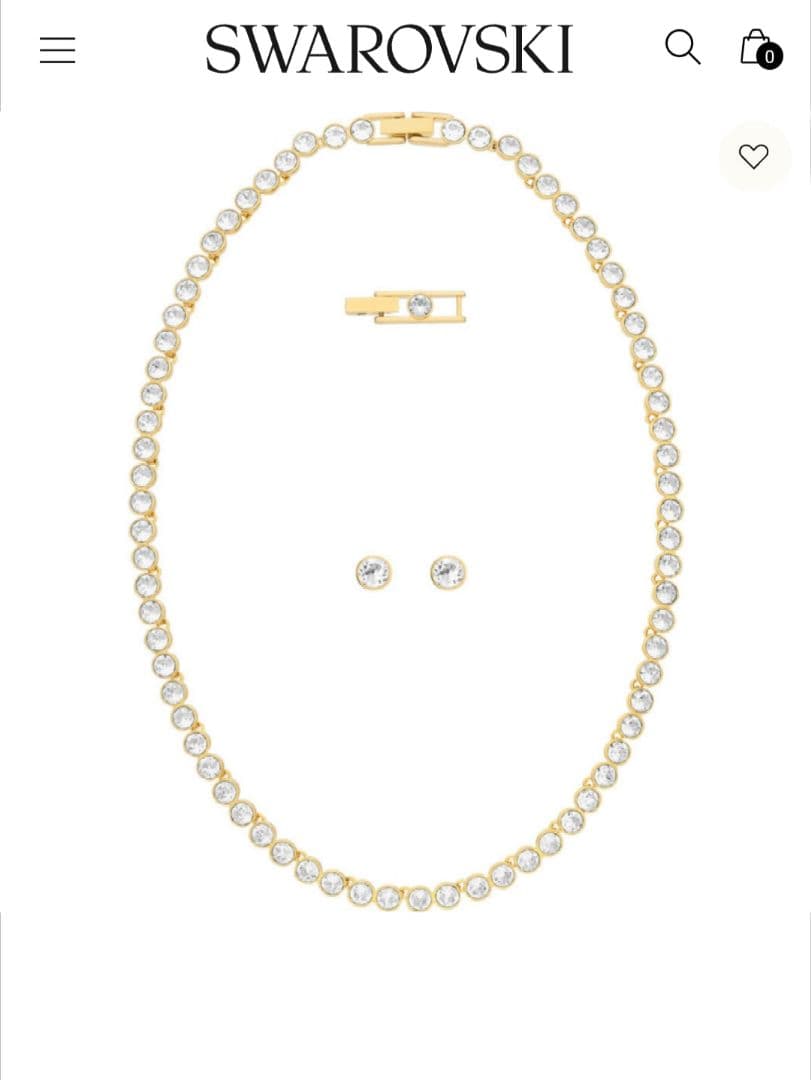Toggle the wishlist heart for this jewelry set
This screenshot has height=1080, width=811.
[x=753, y=157]
